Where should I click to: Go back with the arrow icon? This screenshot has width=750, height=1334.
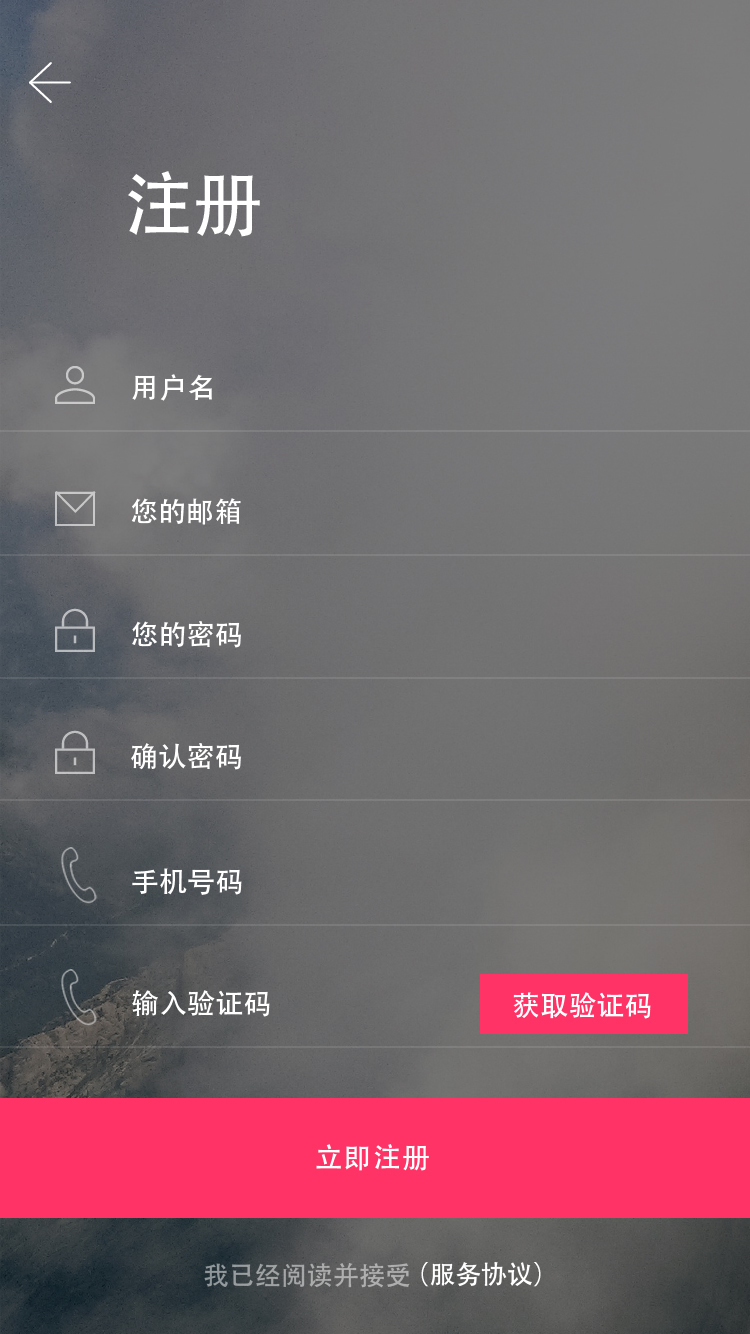pos(49,83)
